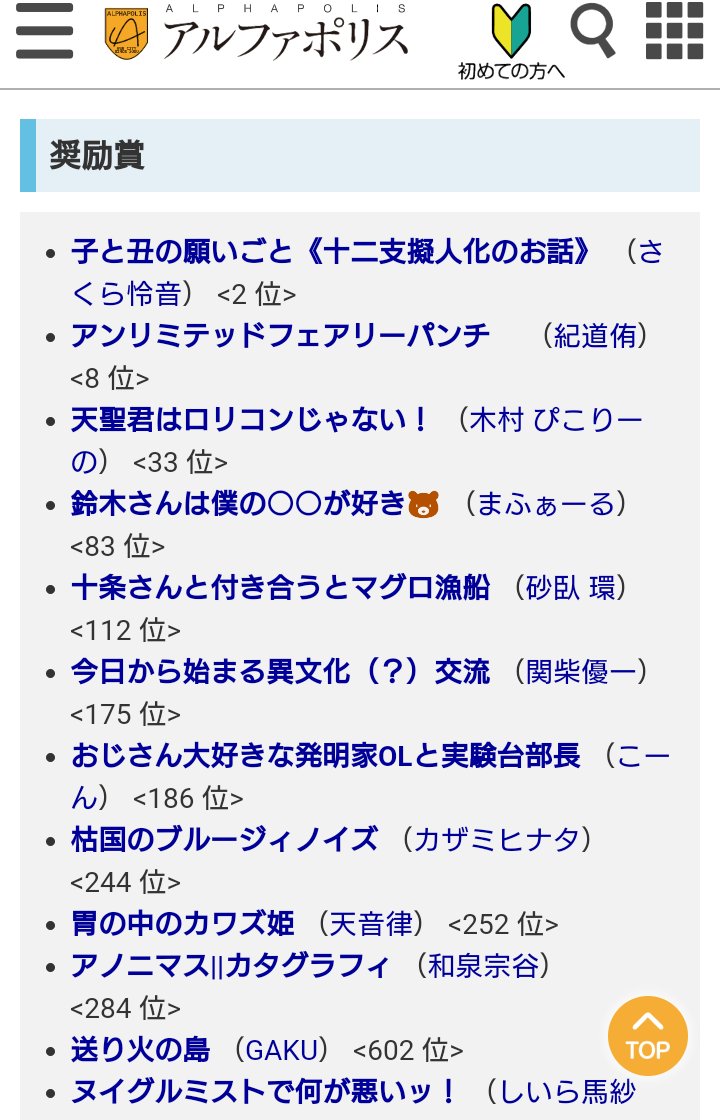This screenshot has height=1120, width=720.
Task: Jump back to top with TOP button
Action: [x=647, y=1036]
